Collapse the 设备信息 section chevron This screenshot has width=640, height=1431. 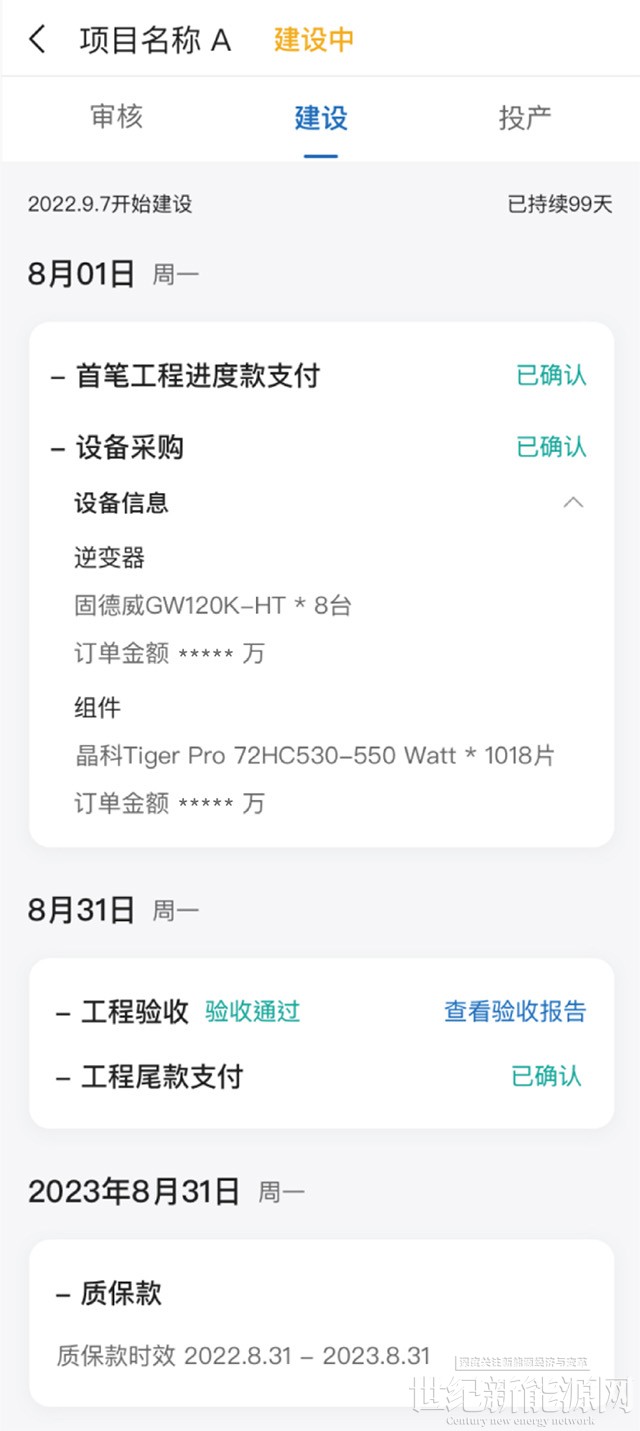click(x=573, y=502)
